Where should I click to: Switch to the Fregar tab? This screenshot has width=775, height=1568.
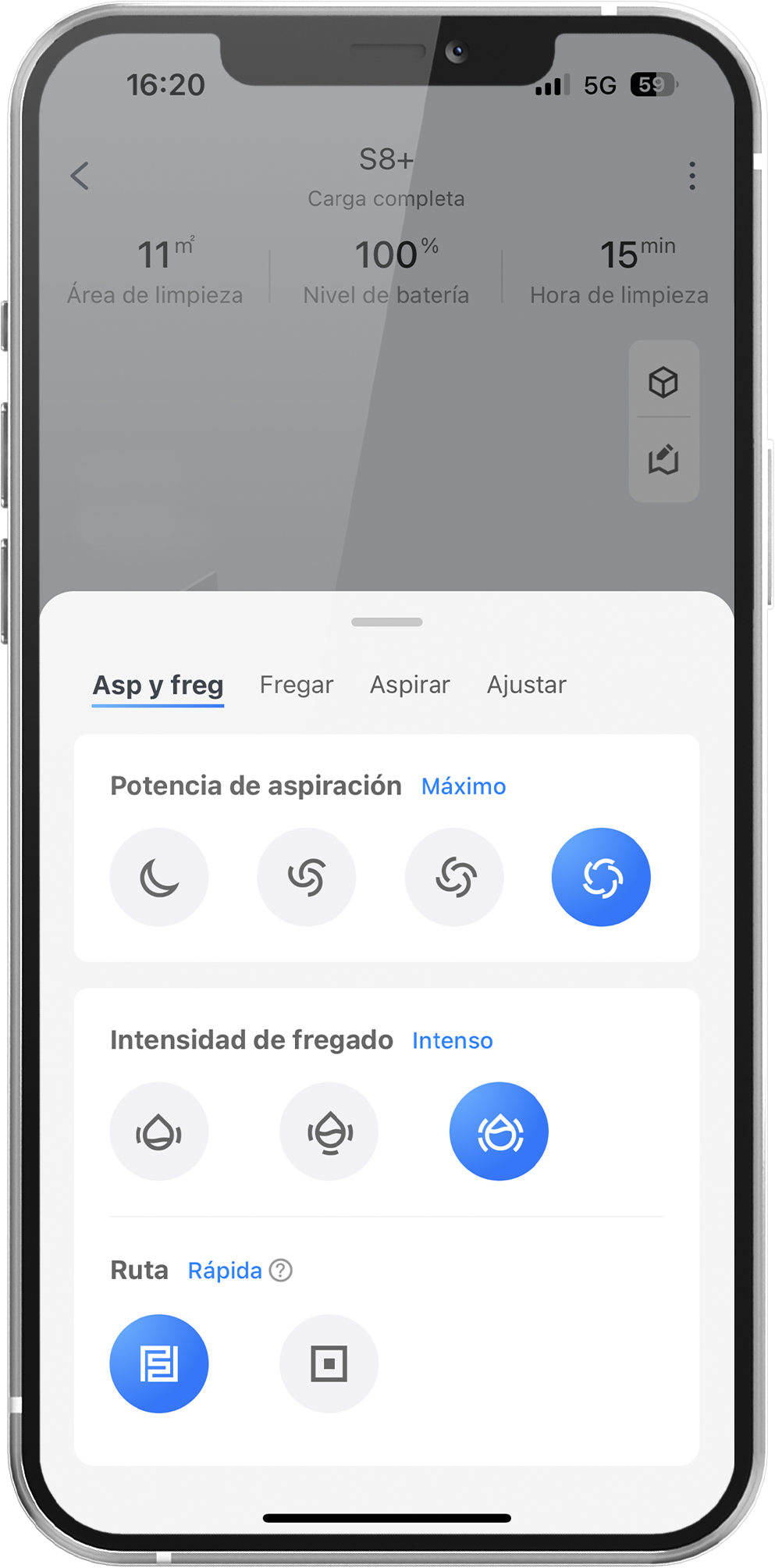[x=297, y=685]
